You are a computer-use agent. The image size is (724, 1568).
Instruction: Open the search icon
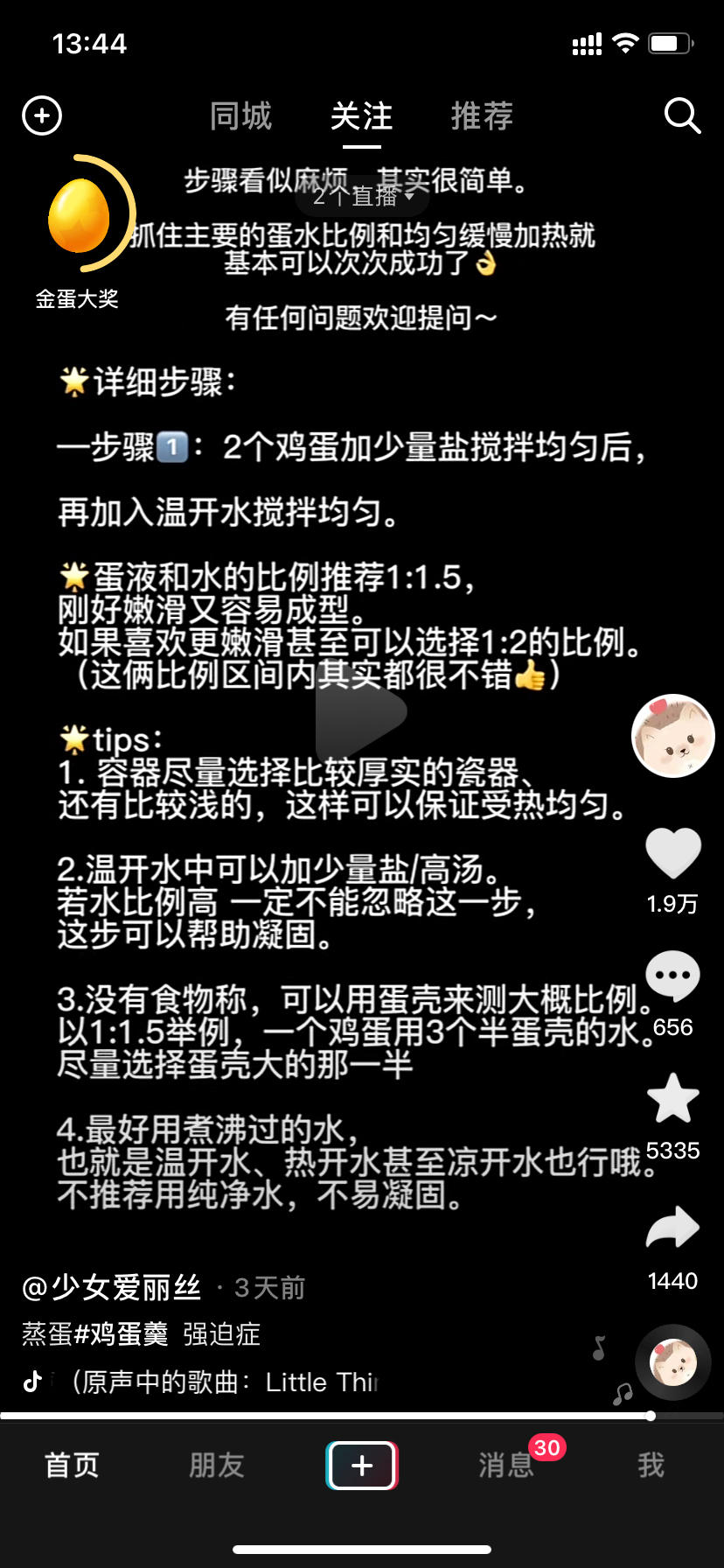(680, 115)
